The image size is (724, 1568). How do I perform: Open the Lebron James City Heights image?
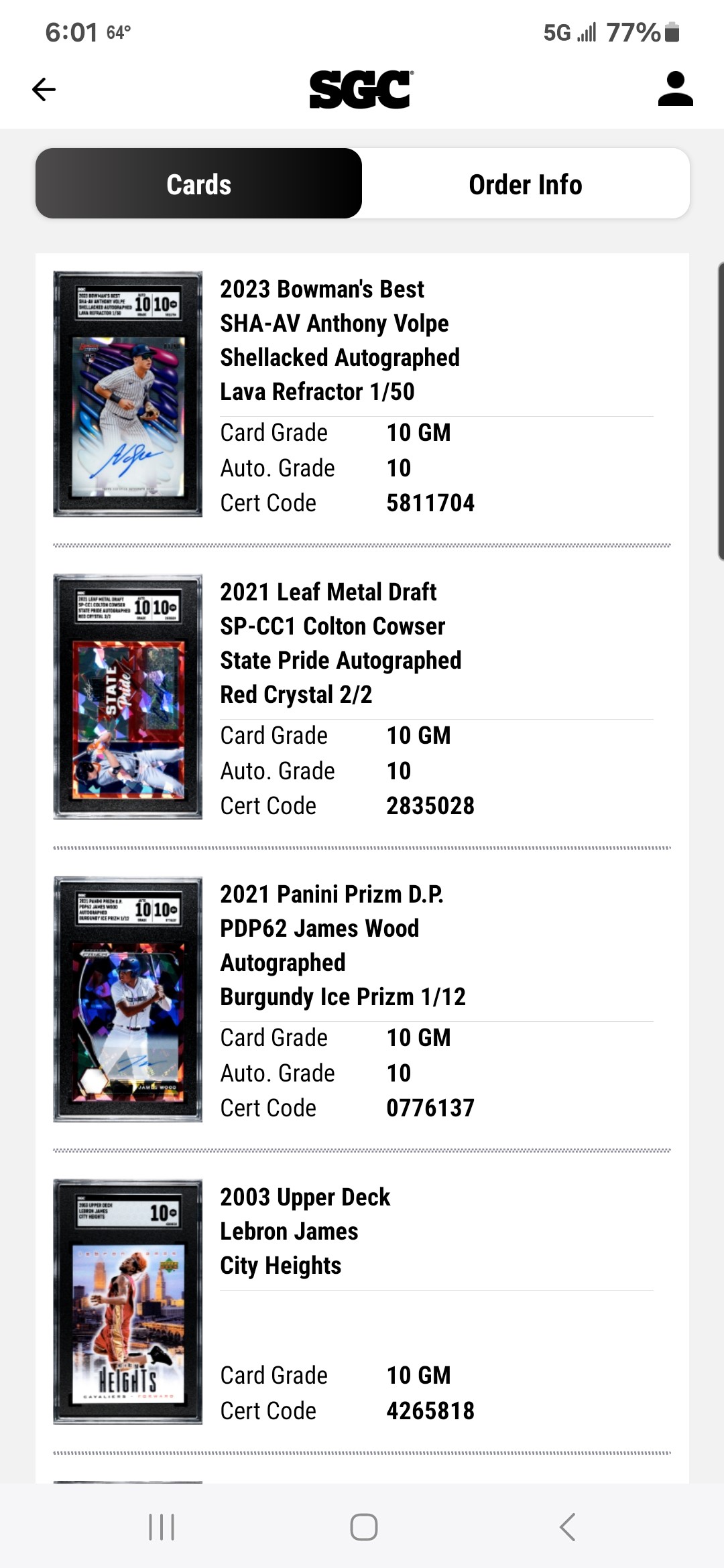tap(128, 1301)
